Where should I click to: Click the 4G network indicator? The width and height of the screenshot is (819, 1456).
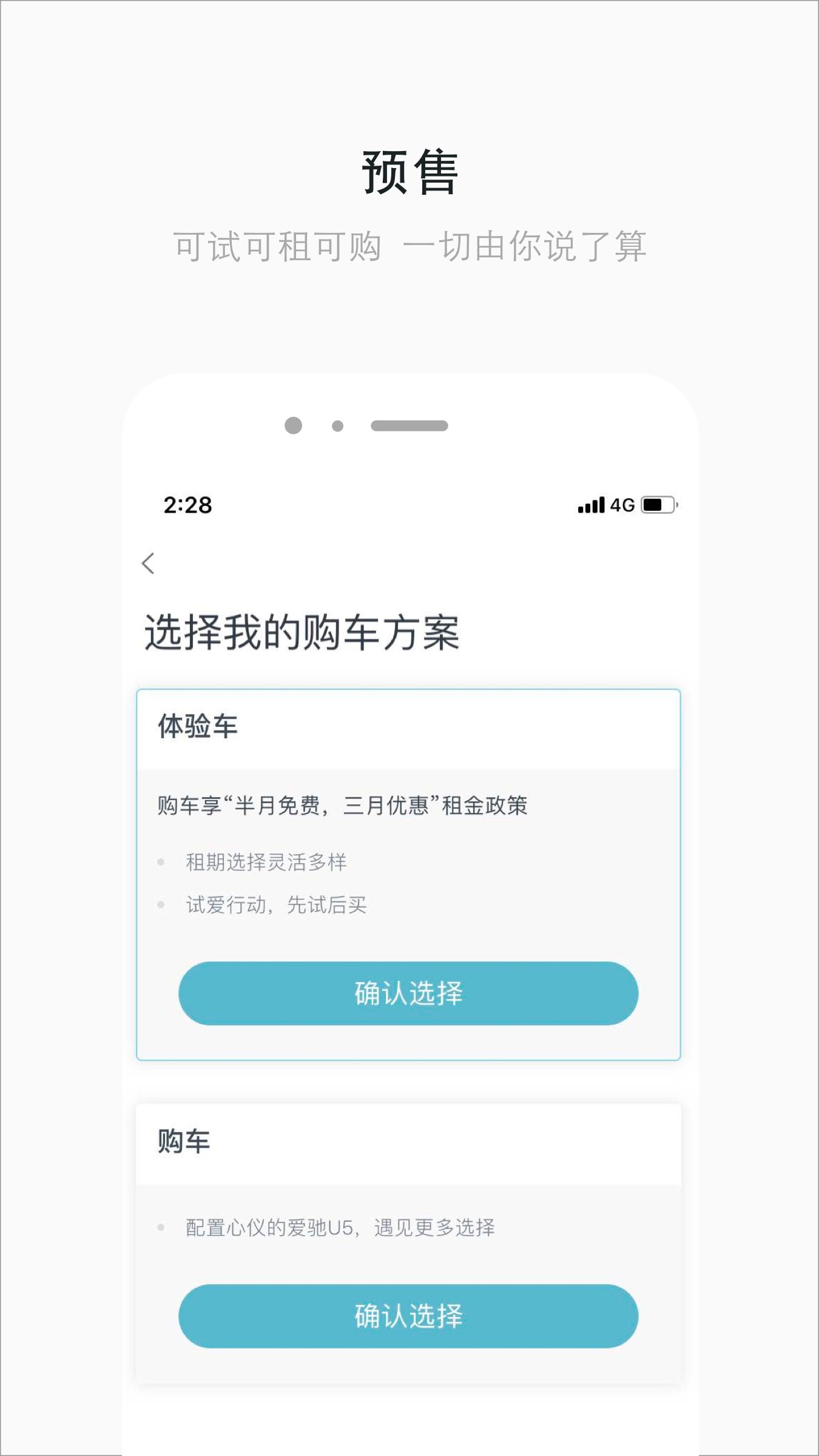(x=623, y=505)
